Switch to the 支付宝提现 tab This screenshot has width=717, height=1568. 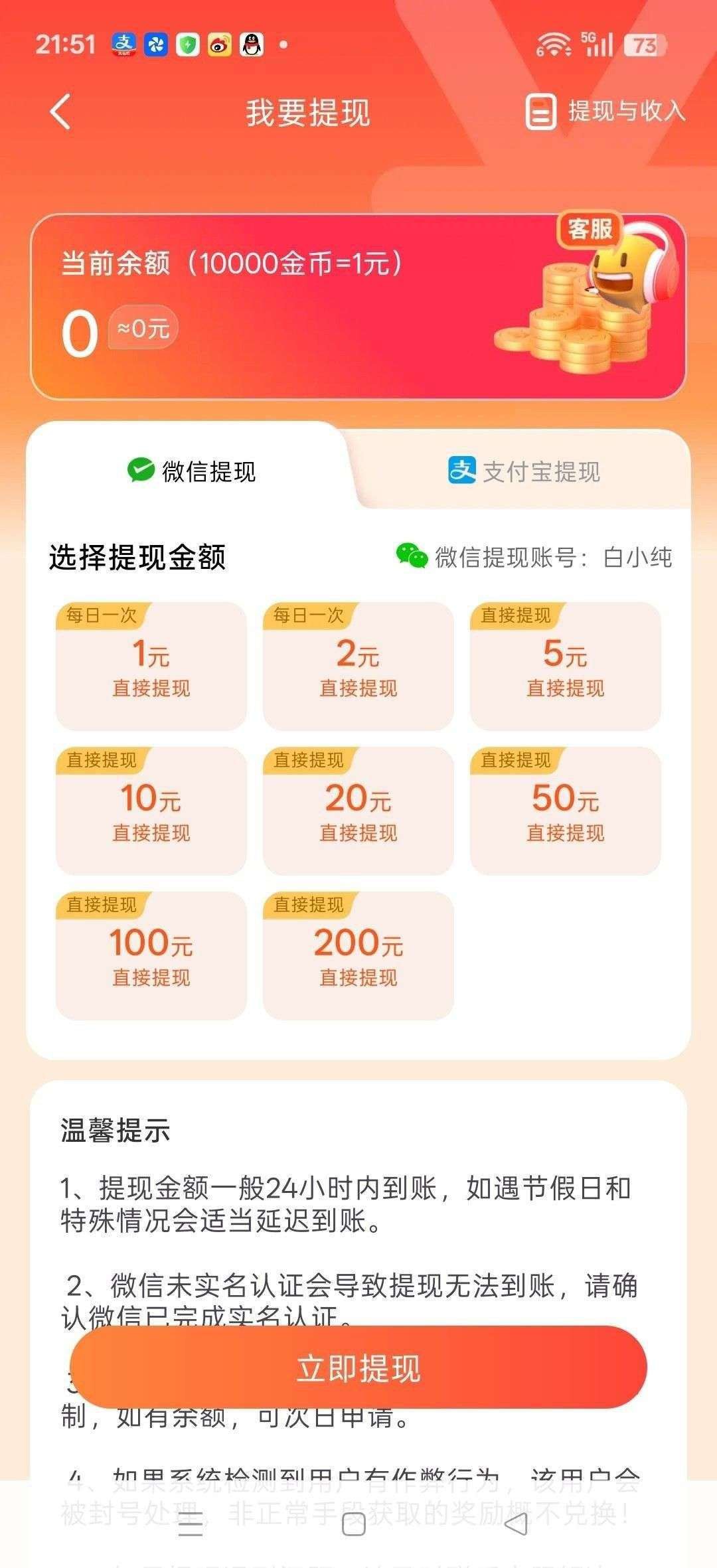tap(524, 471)
